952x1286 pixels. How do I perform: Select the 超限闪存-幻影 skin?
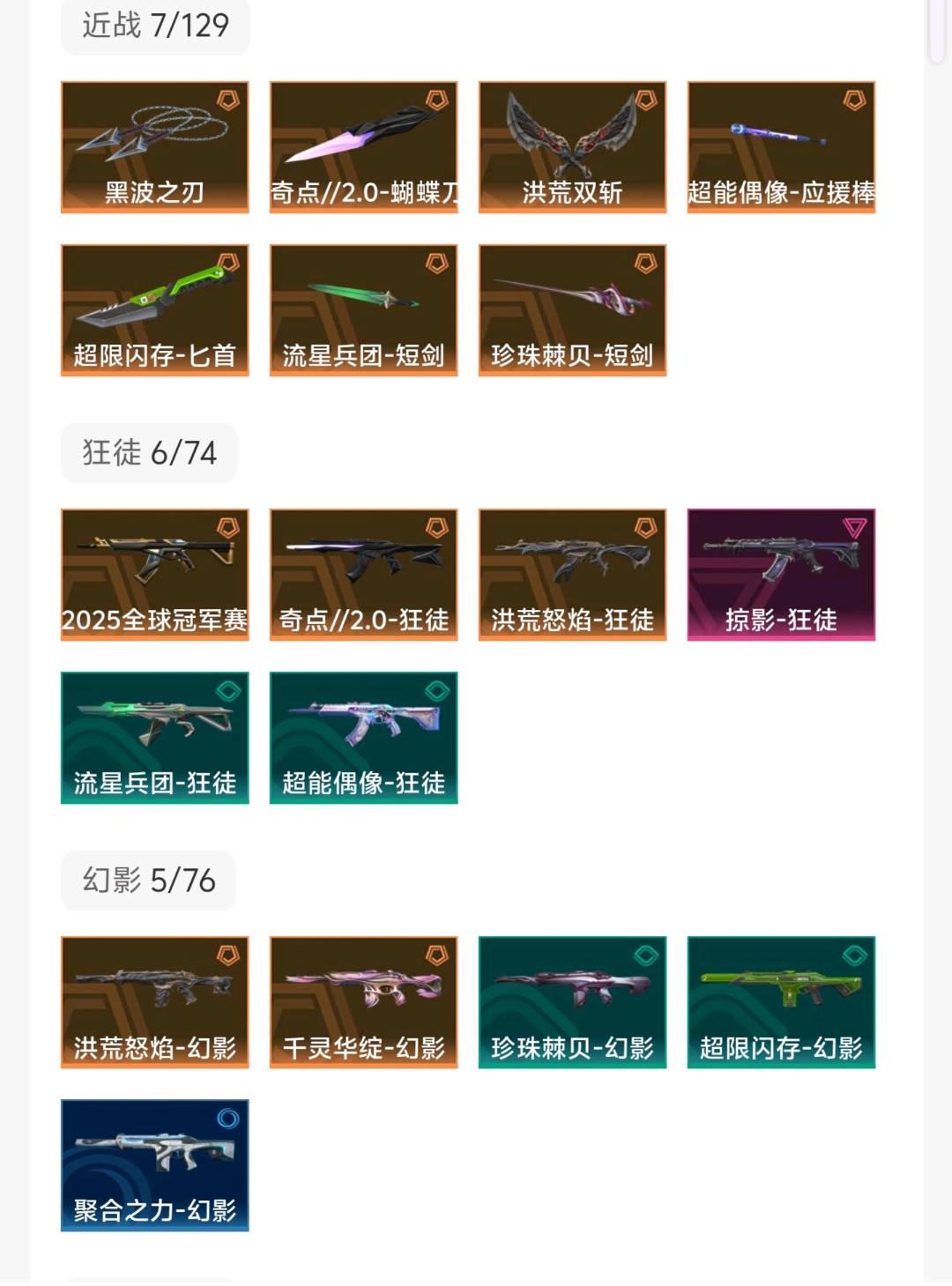(781, 1002)
